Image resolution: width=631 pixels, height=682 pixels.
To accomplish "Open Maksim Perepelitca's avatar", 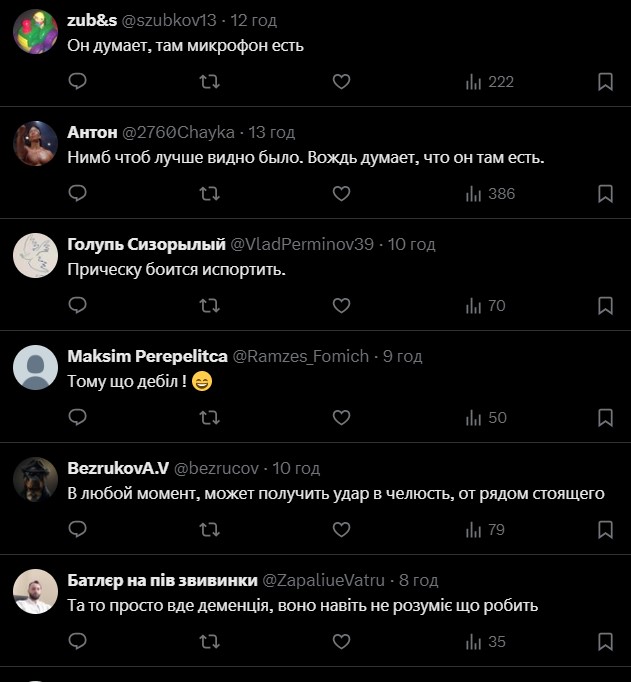I will pyautogui.click(x=35, y=368).
